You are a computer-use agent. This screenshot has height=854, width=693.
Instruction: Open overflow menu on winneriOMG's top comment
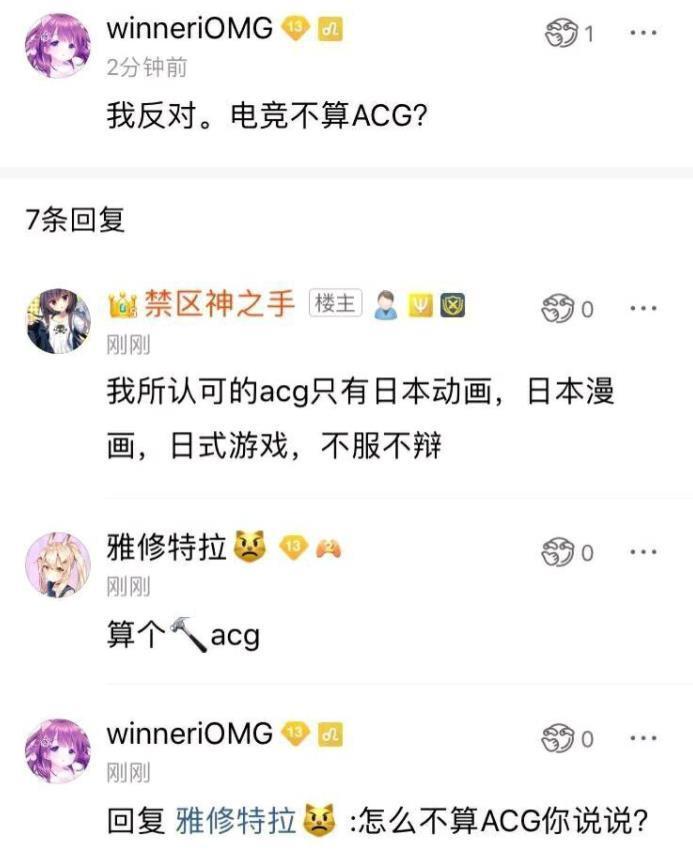pos(643,33)
